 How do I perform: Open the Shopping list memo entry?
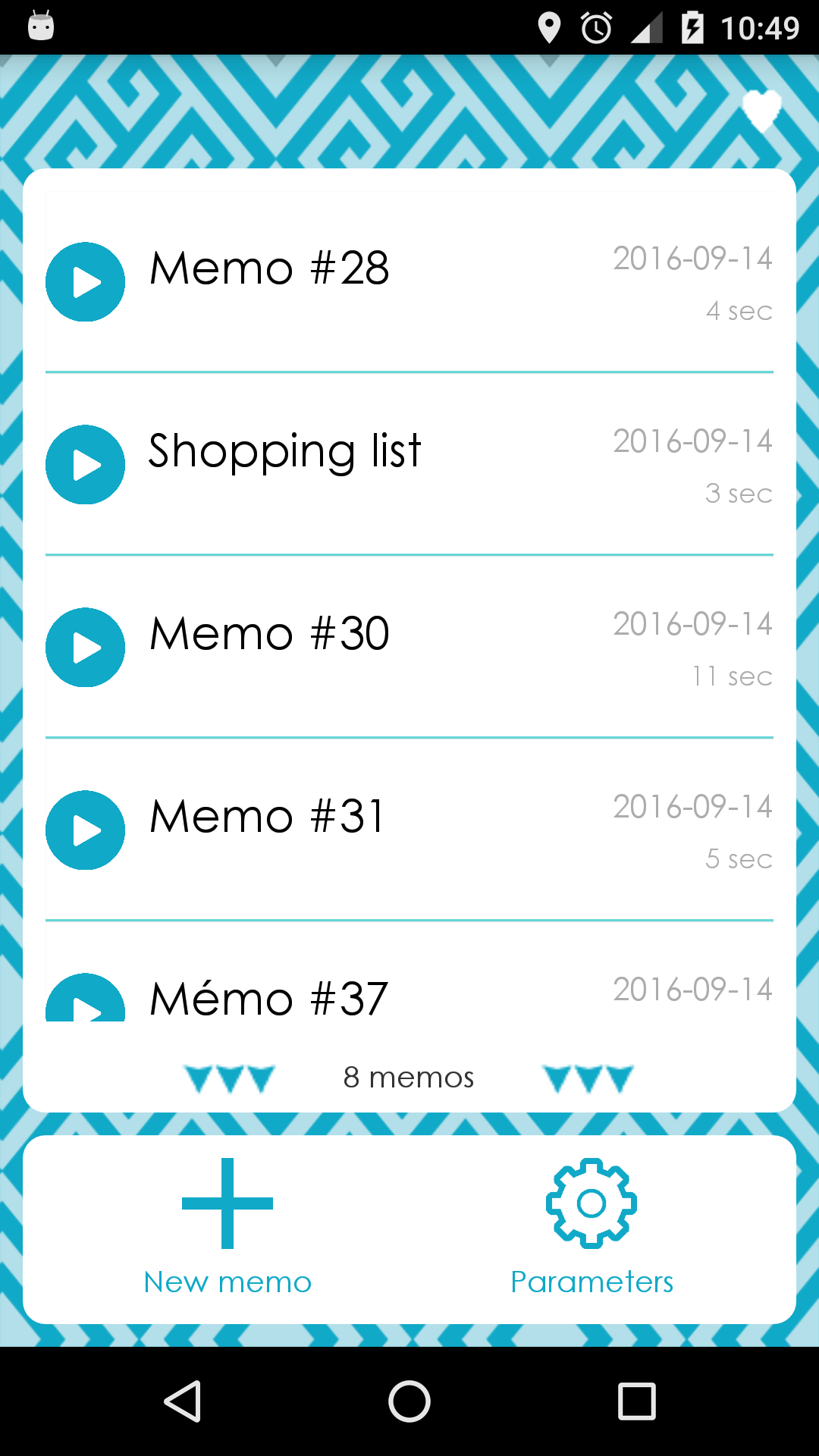click(x=409, y=465)
